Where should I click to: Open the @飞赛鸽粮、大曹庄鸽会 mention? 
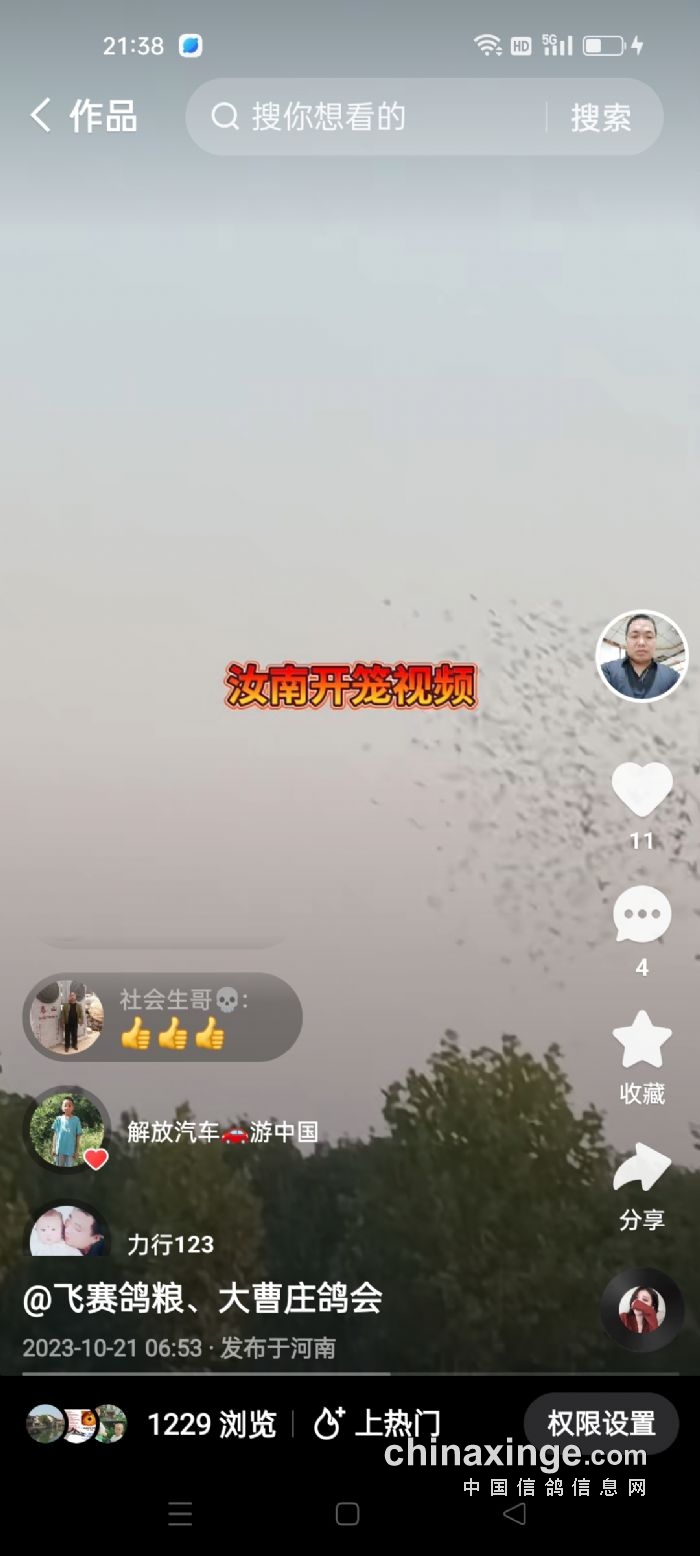203,1299
